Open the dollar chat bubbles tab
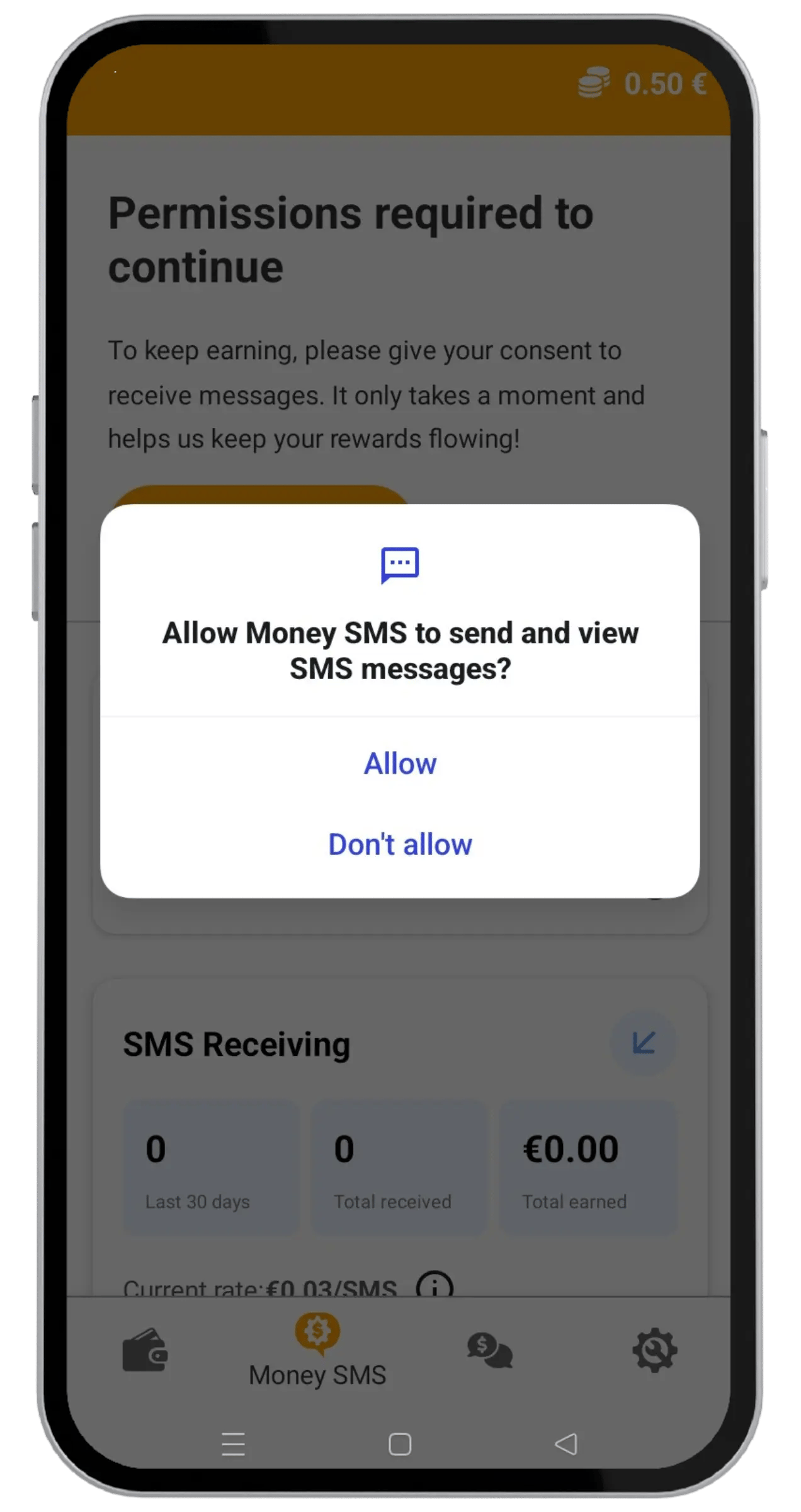The height and width of the screenshot is (1512, 801). pyautogui.click(x=489, y=1350)
